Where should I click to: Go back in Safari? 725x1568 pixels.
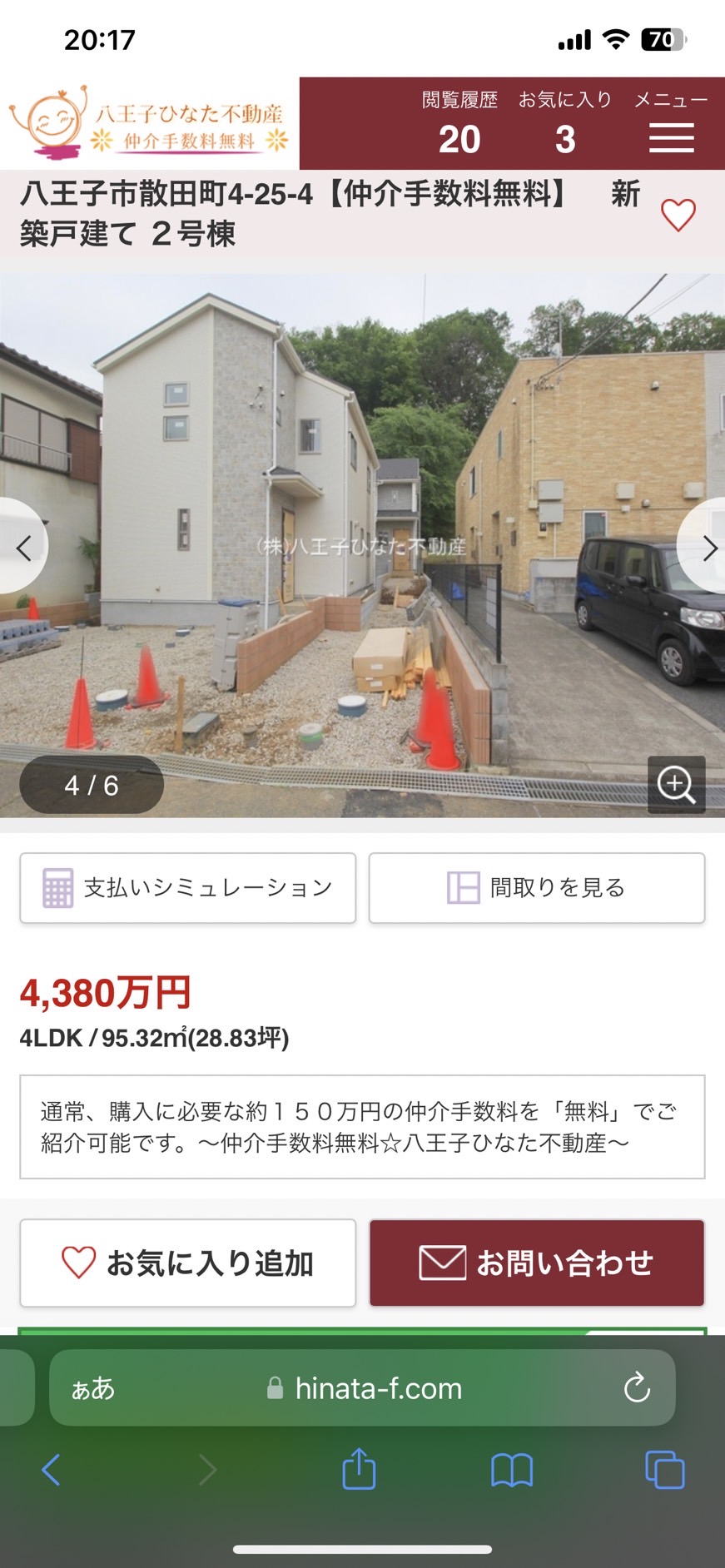[x=51, y=1470]
